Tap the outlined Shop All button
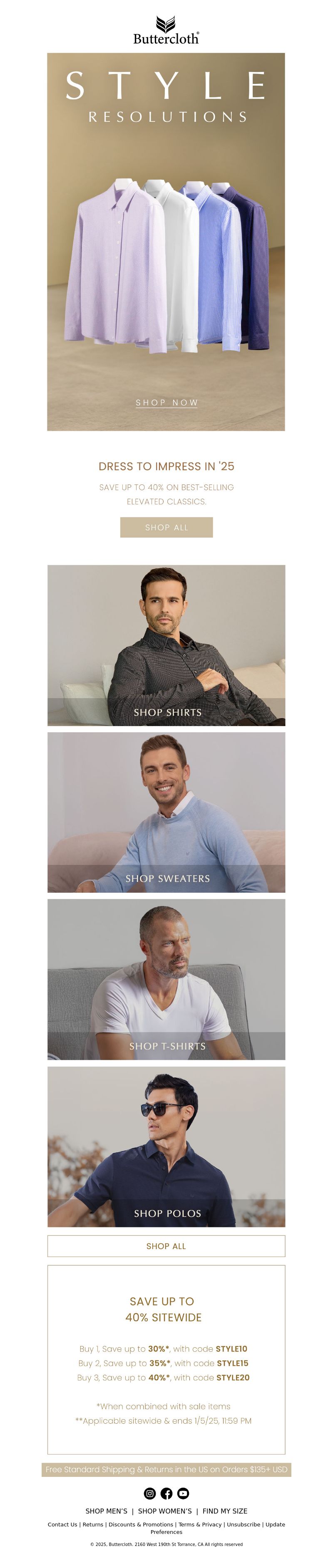 tap(166, 1245)
